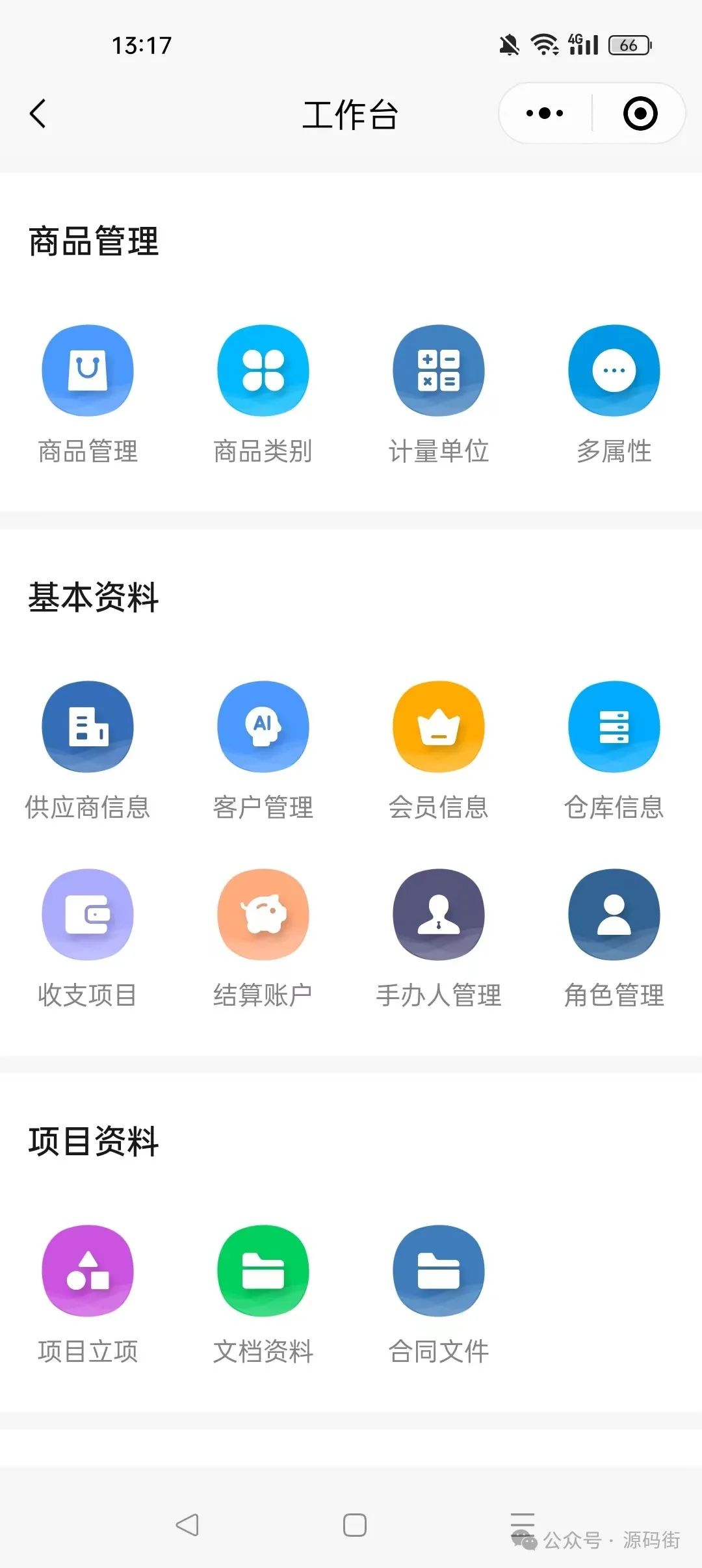This screenshot has height=1568, width=702.
Task: Select 结算账户 settlement accounts
Action: coord(263,915)
